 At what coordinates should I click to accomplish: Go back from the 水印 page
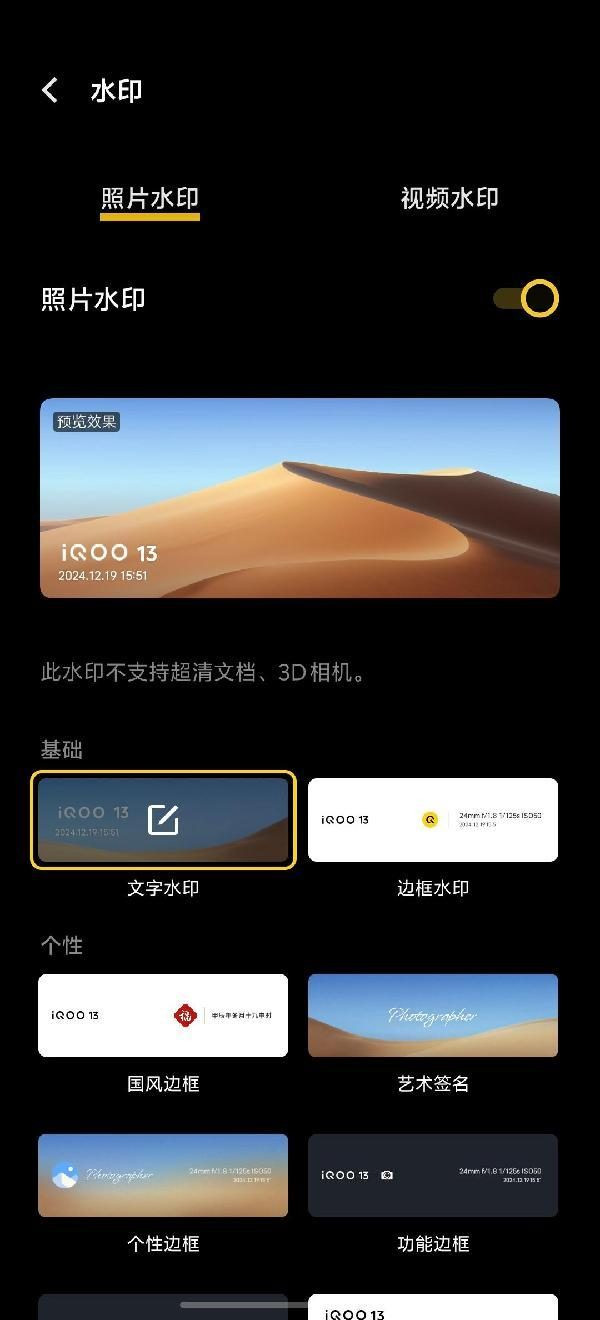[x=50, y=90]
